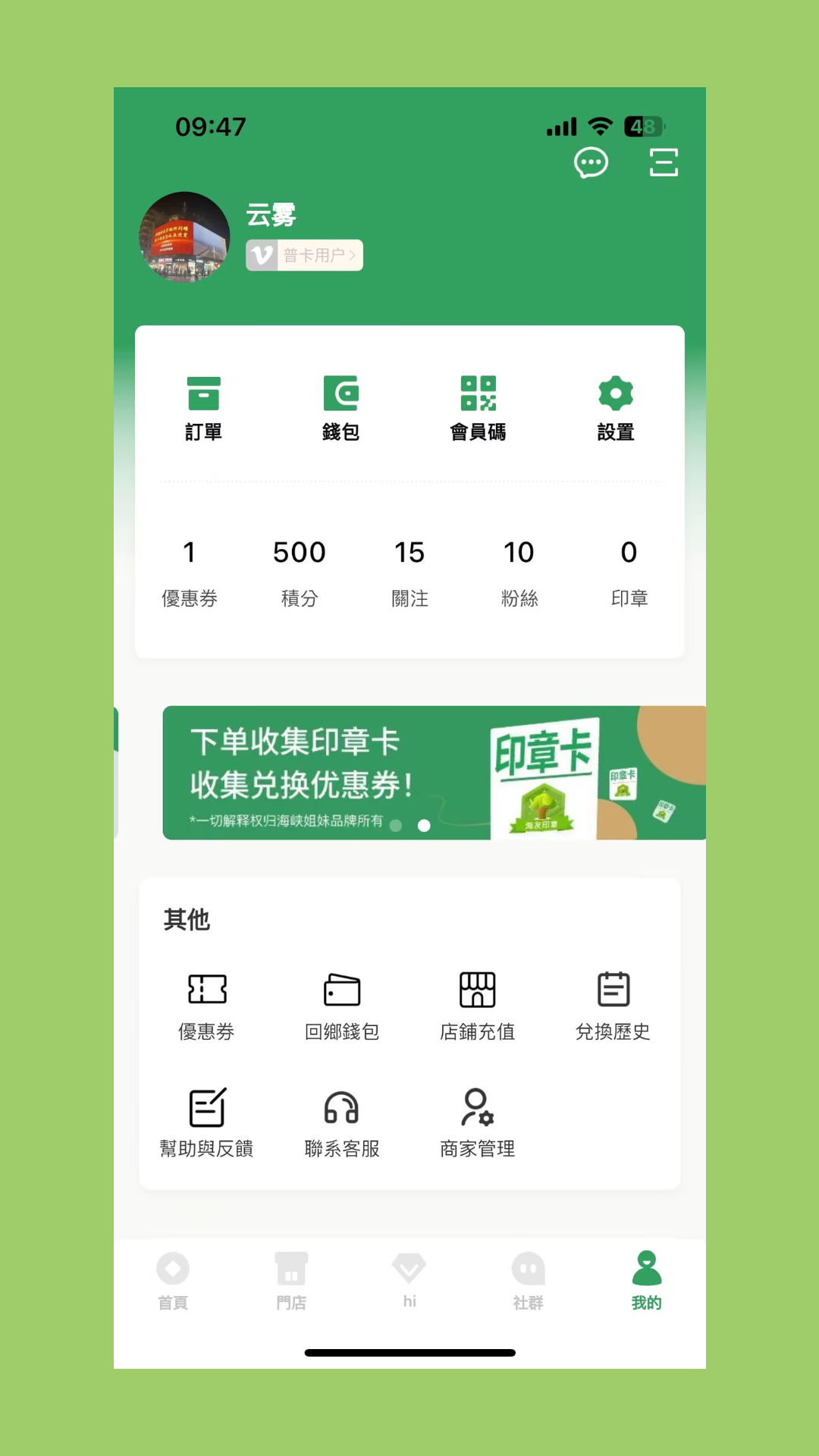Viewport: 819px width, 1456px height.
Task: Switch to the 門店 stores tab
Action: tap(291, 1280)
